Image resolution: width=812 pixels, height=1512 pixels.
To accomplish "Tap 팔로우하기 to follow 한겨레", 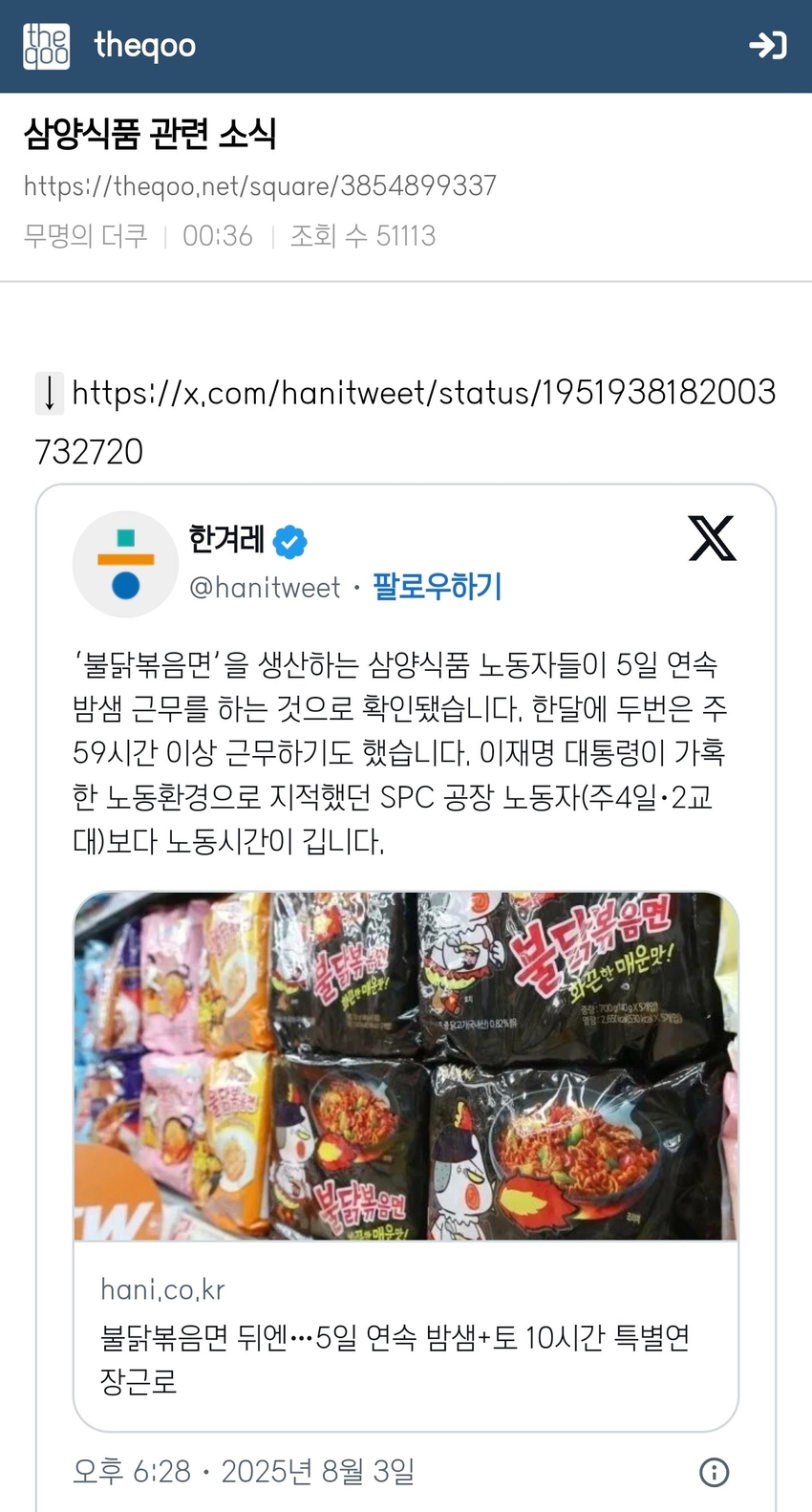I will (438, 586).
